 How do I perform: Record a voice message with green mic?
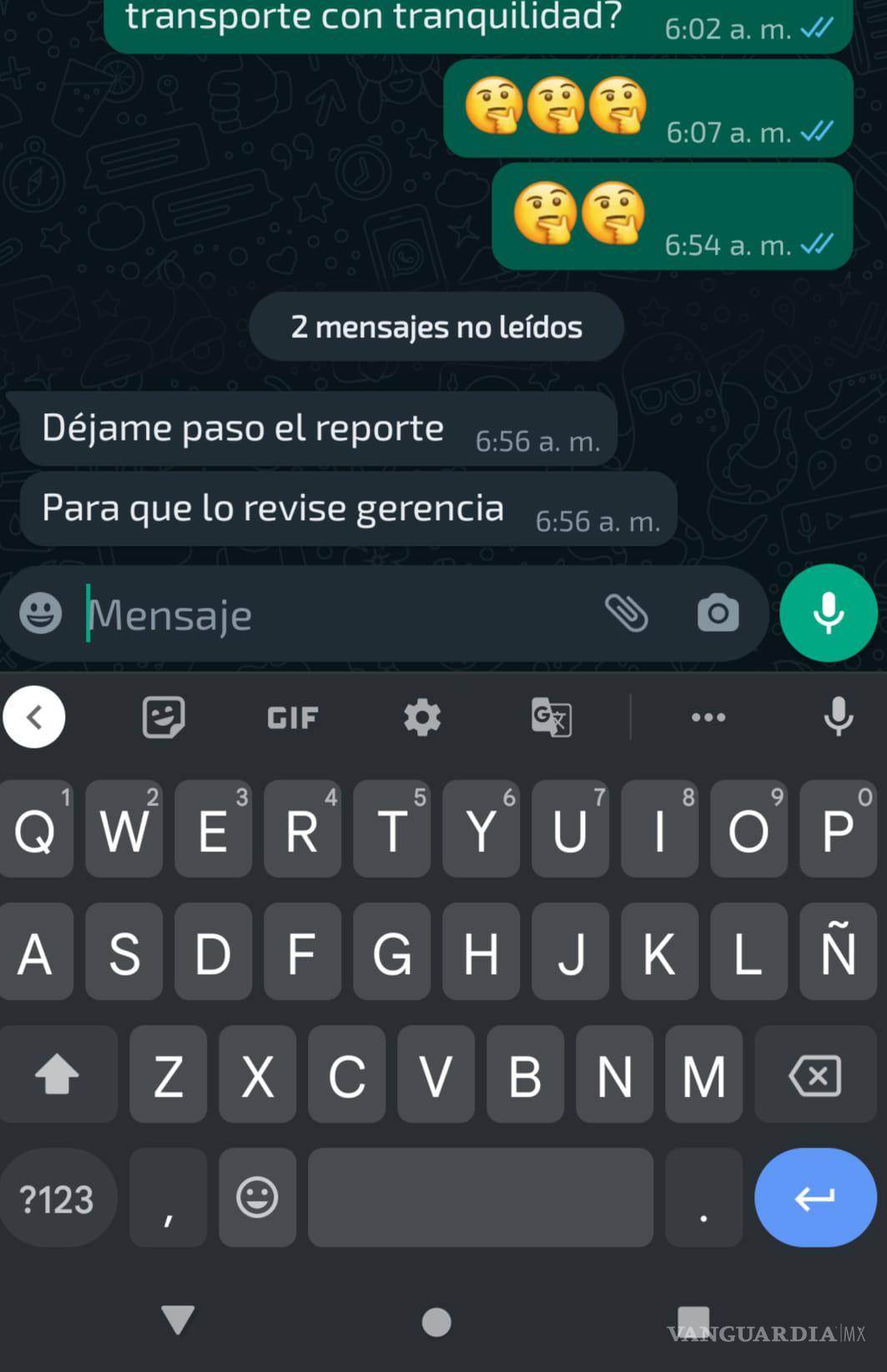coord(827,613)
